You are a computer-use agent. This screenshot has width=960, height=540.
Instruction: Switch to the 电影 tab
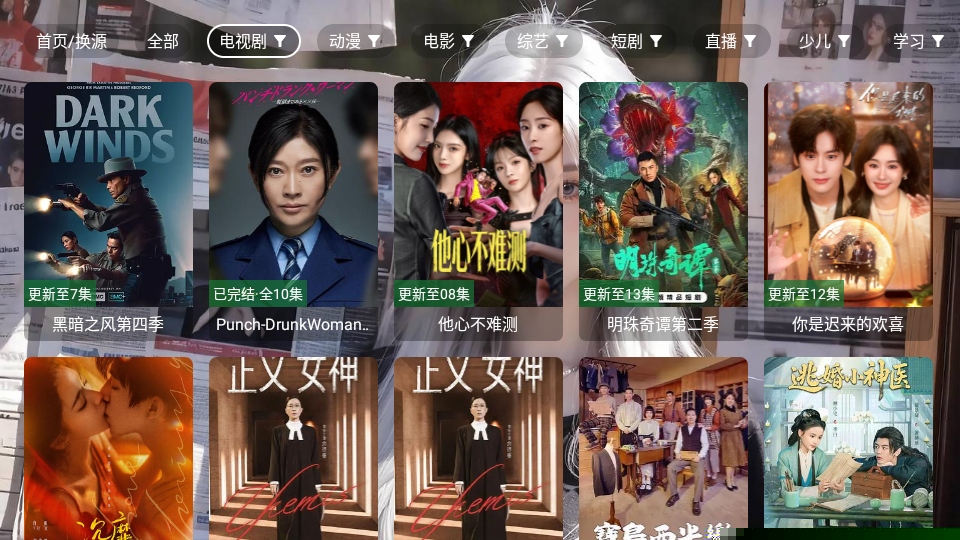tap(449, 41)
